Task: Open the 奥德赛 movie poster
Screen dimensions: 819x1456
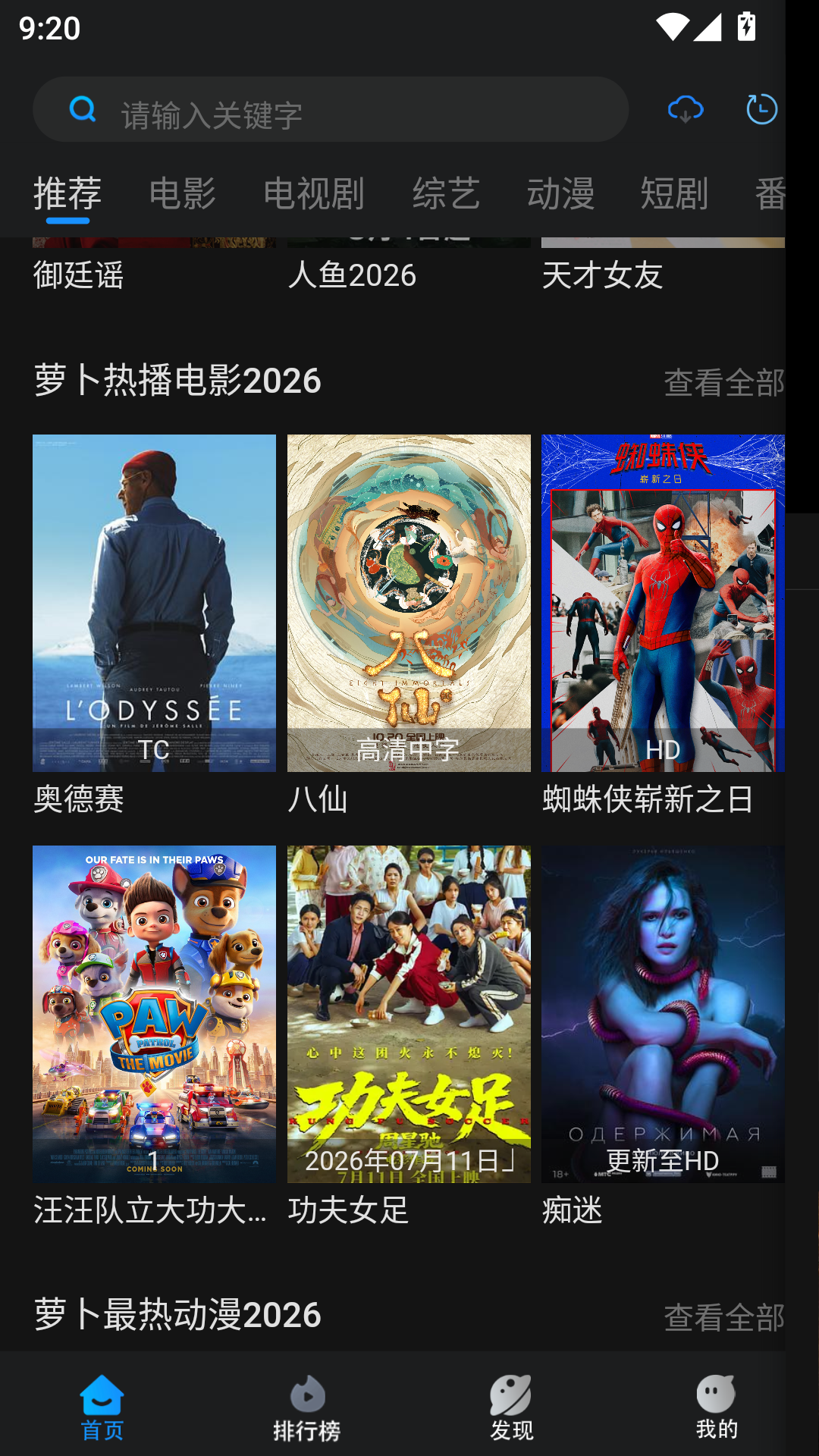Action: 154,603
